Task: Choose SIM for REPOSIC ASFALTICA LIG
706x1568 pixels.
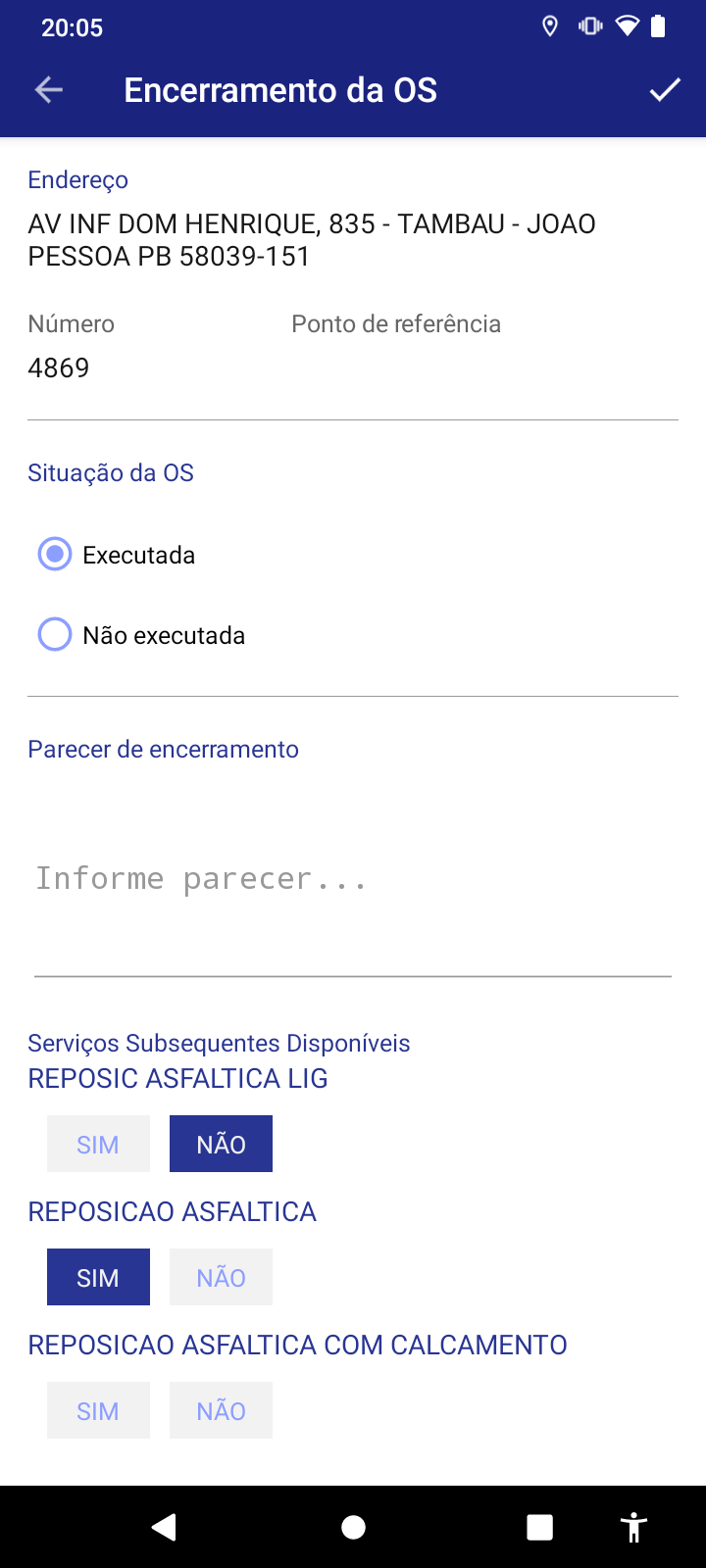Action: (x=98, y=1144)
